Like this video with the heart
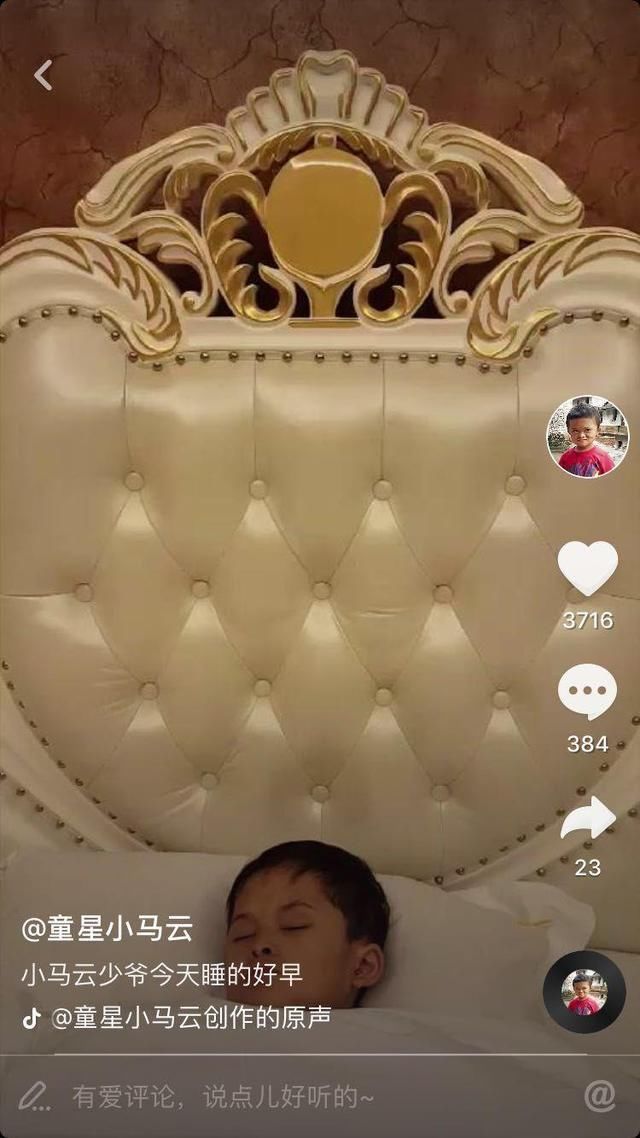The image size is (640, 1138). click(x=587, y=568)
